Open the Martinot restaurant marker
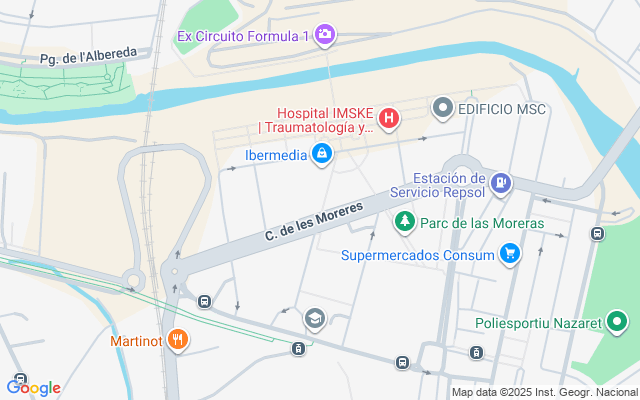The width and height of the screenshot is (640, 400). (178, 340)
